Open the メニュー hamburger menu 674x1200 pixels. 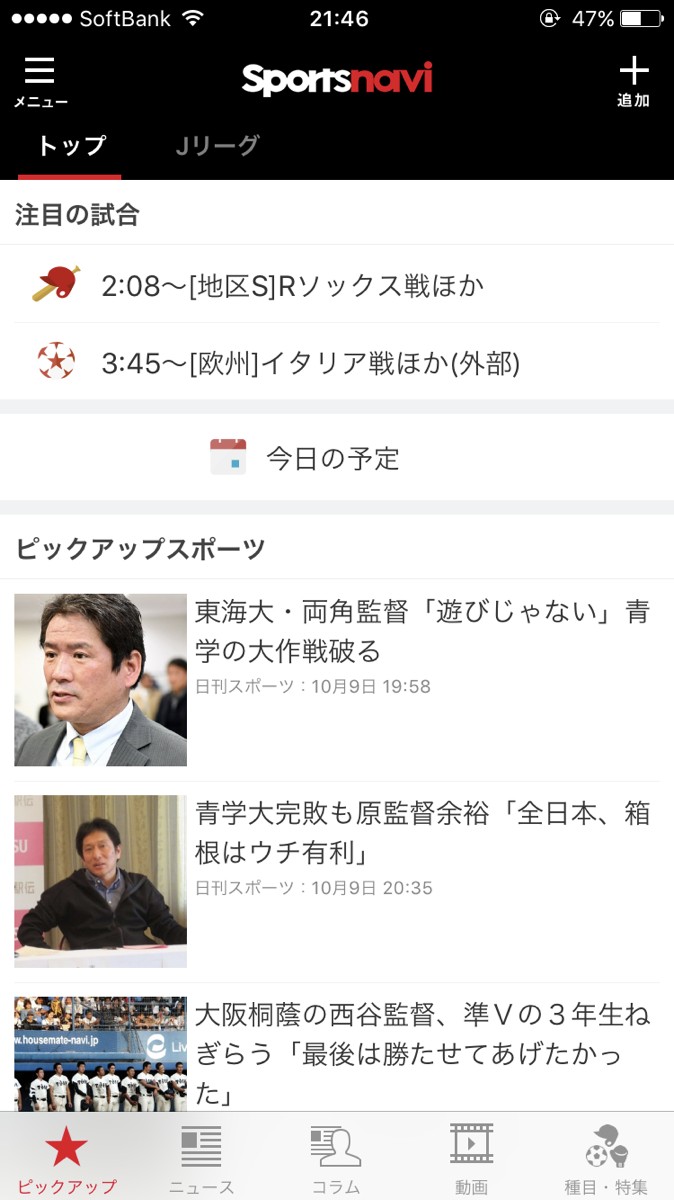40,80
